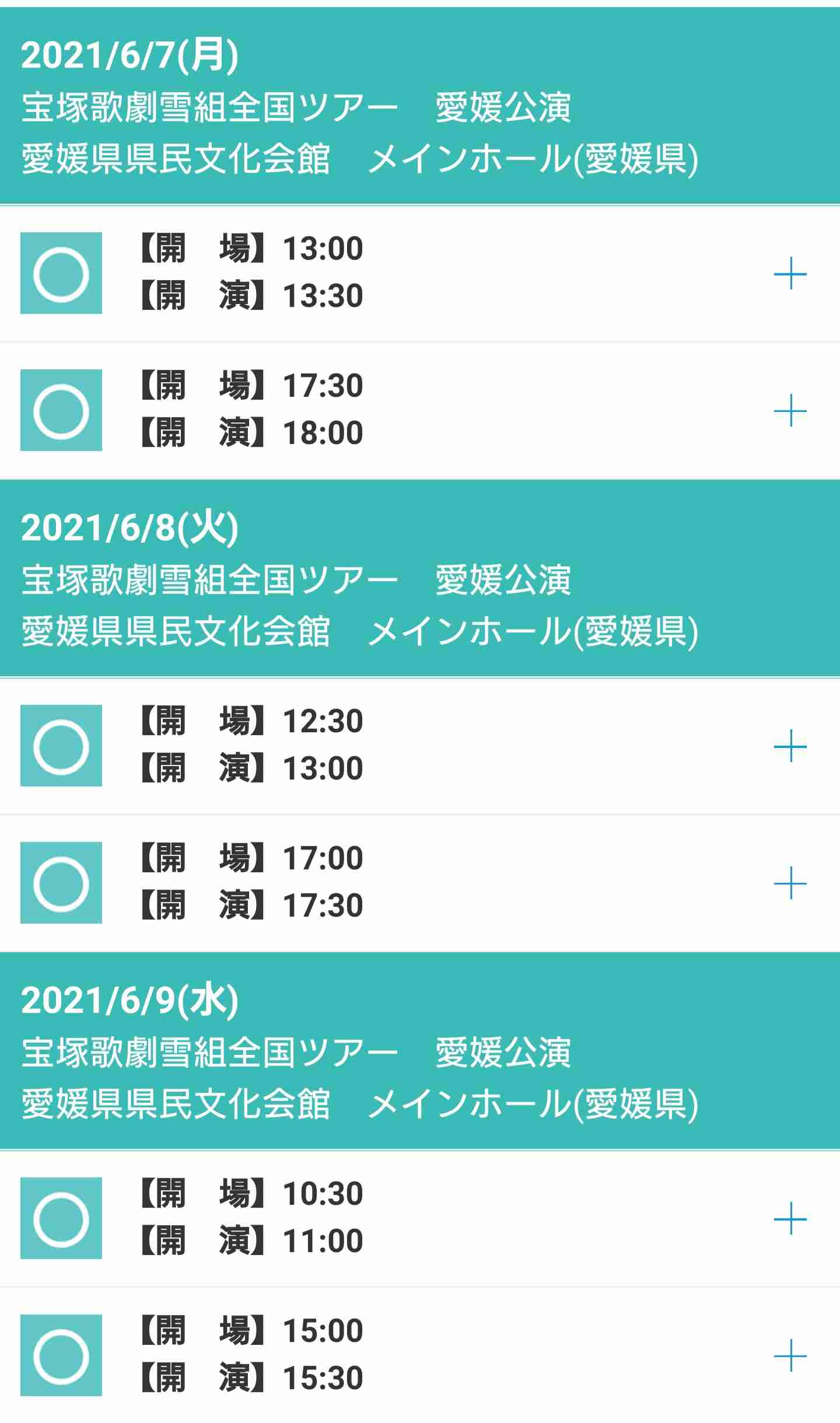Expand the 6/7 18:00 performance row

point(790,410)
